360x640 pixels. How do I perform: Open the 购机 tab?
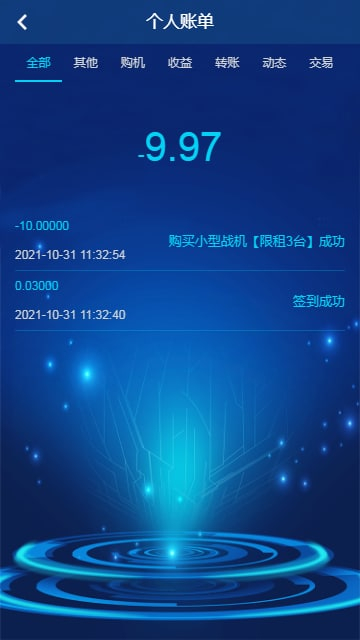[x=133, y=63]
